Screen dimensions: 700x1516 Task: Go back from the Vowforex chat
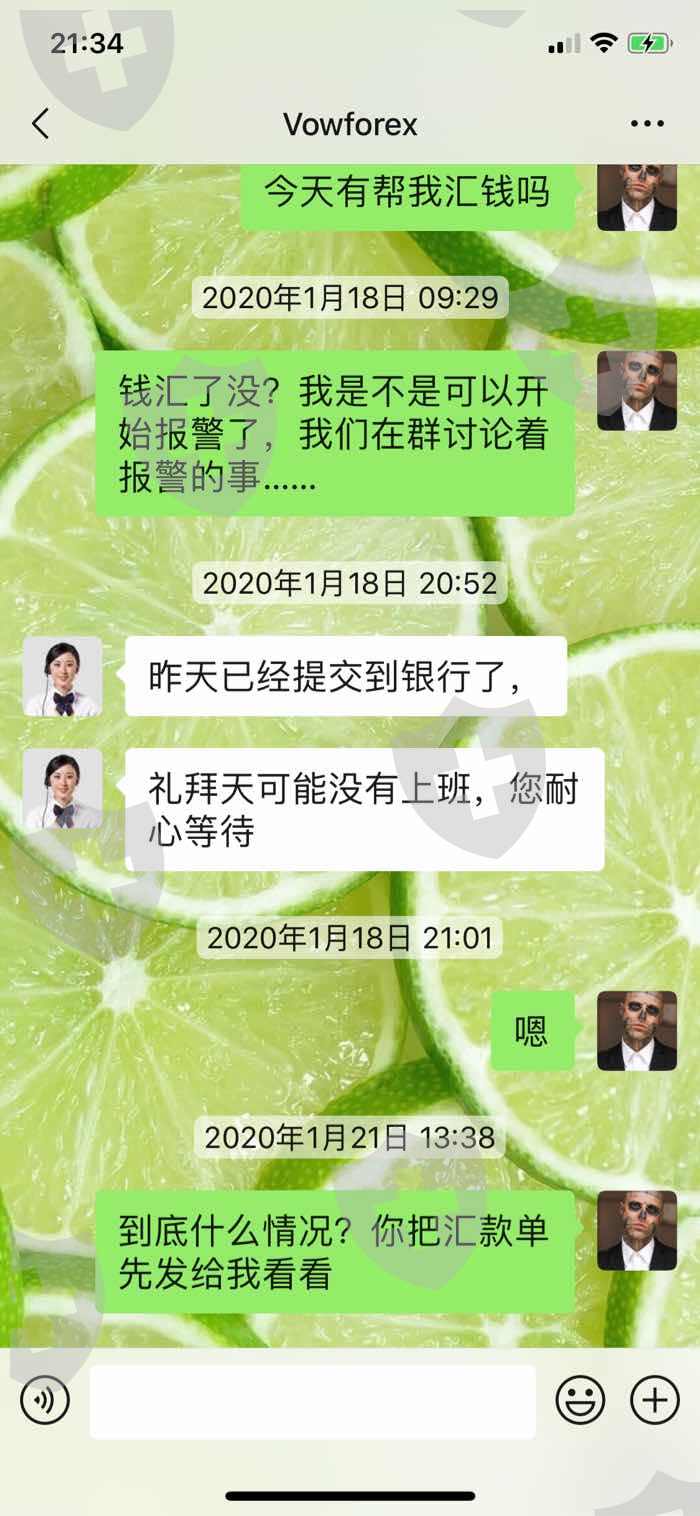[40, 124]
